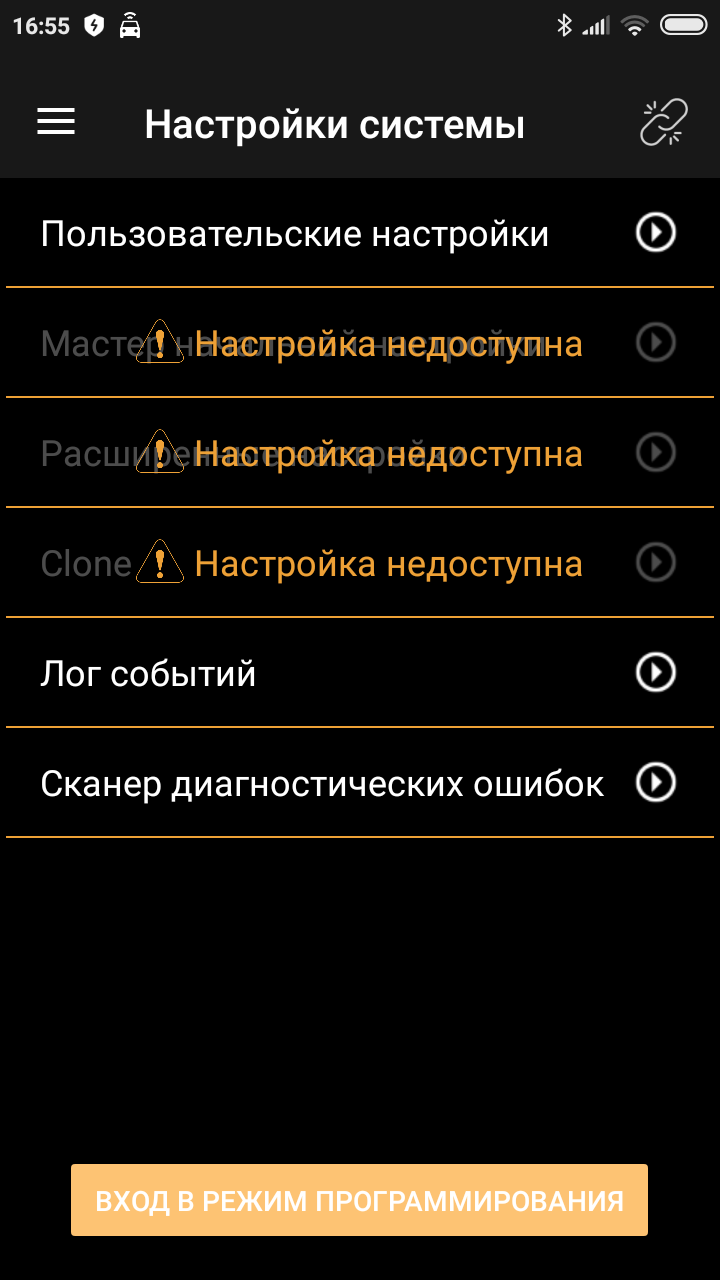The width and height of the screenshot is (720, 1280).
Task: Tap the unavailable Clone settings row
Action: pos(358,563)
